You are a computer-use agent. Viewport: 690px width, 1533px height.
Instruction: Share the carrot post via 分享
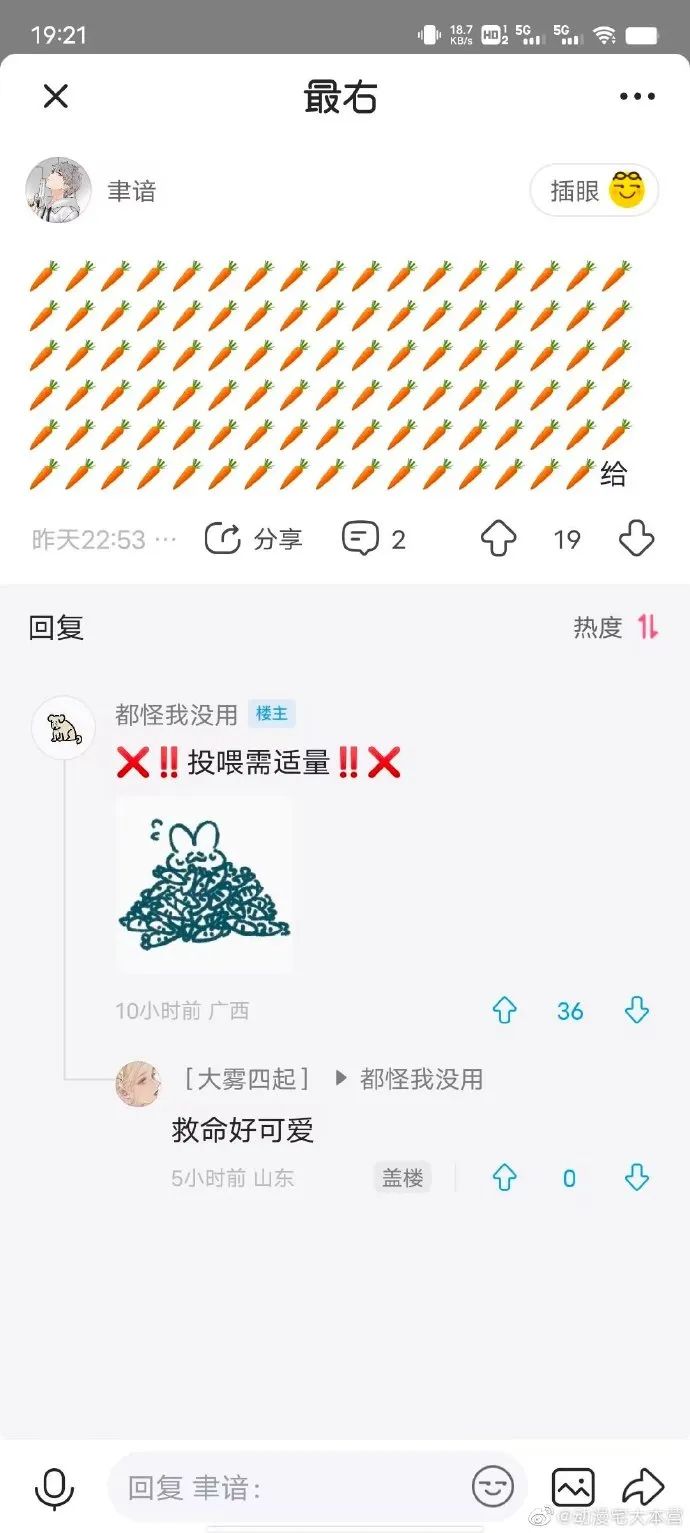click(x=254, y=539)
